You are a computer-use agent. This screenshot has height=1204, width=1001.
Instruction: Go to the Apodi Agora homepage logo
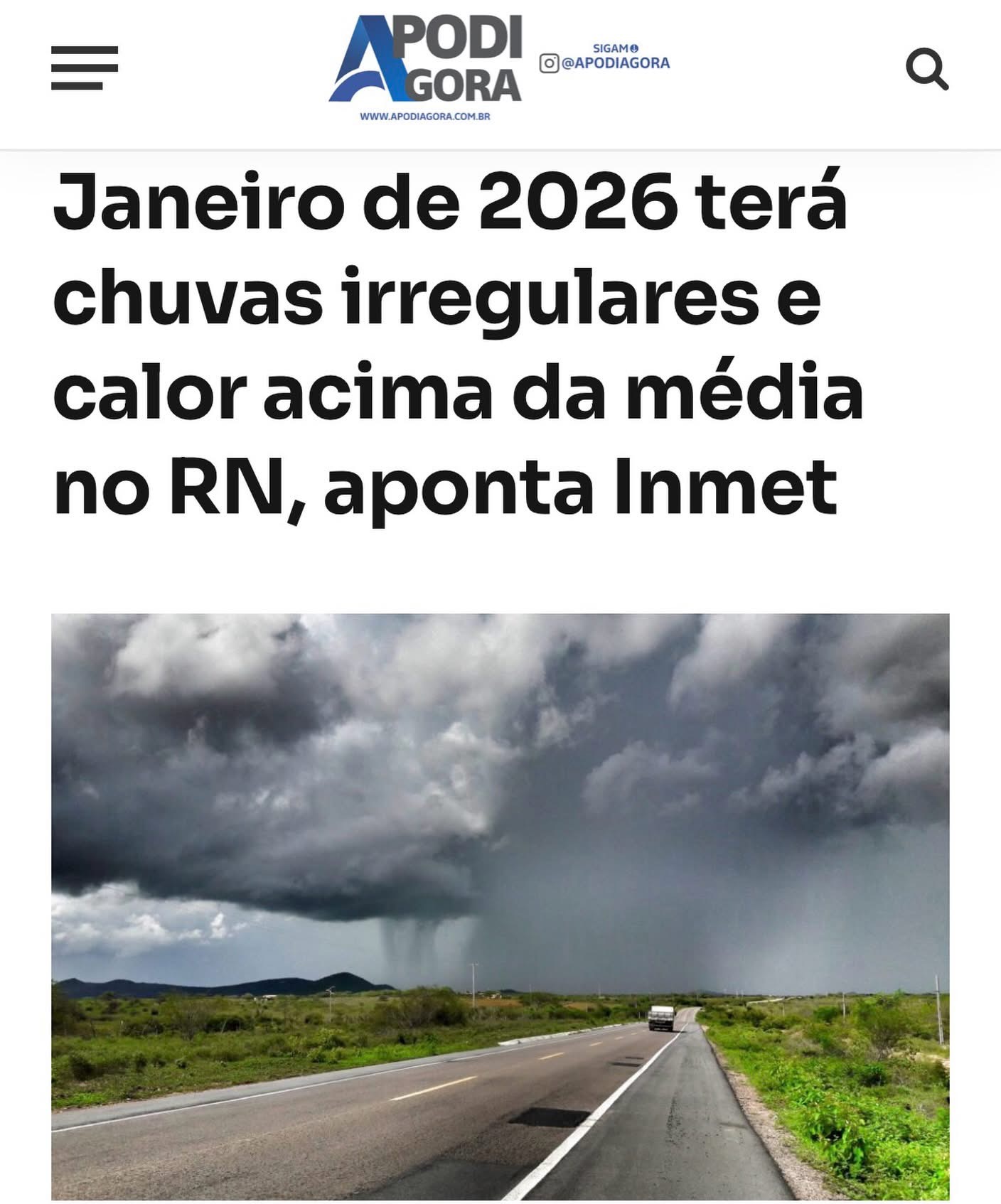[426, 64]
